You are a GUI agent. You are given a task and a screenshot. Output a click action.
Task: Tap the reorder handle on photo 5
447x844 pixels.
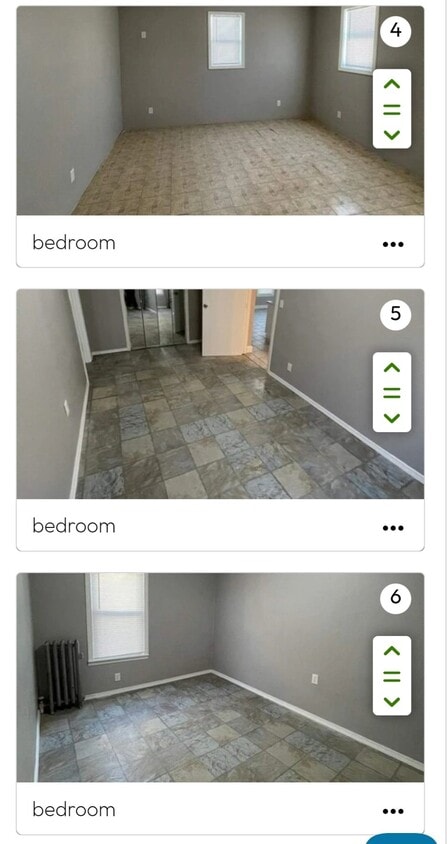pos(392,393)
